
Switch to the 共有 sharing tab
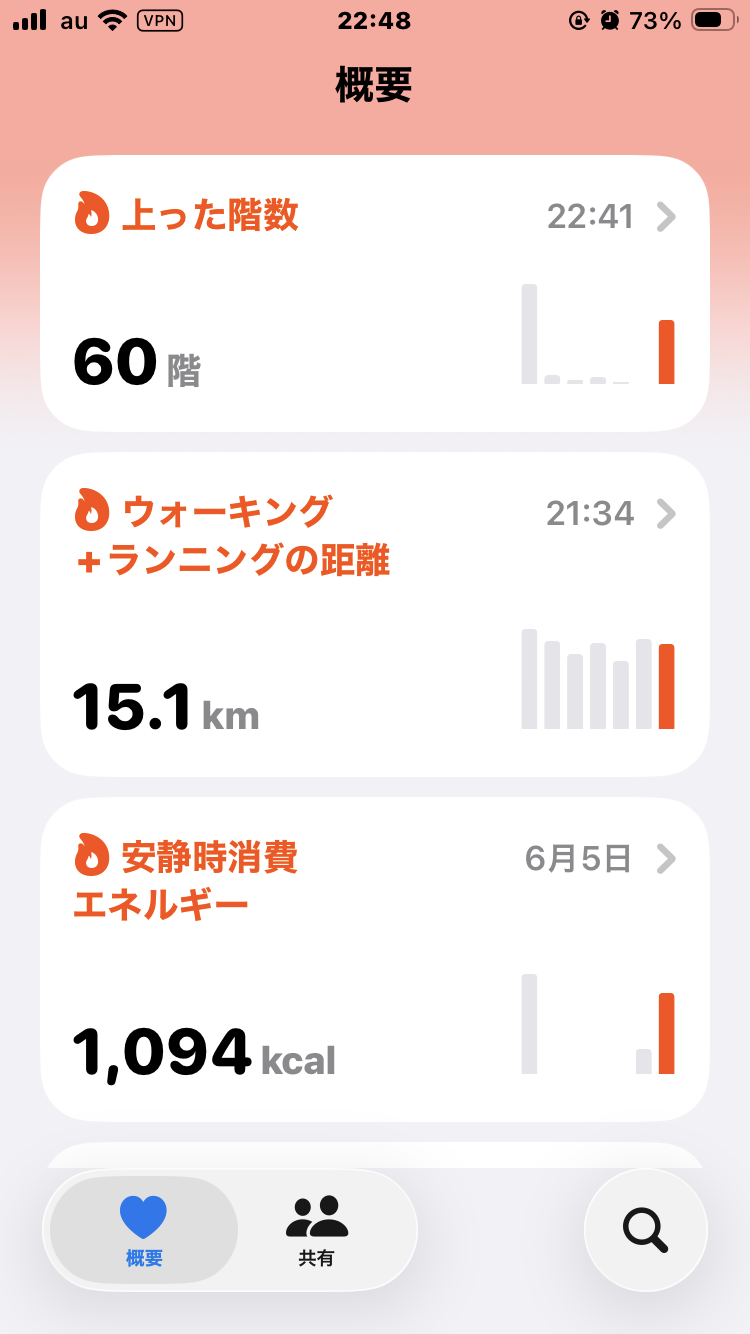click(x=317, y=1231)
